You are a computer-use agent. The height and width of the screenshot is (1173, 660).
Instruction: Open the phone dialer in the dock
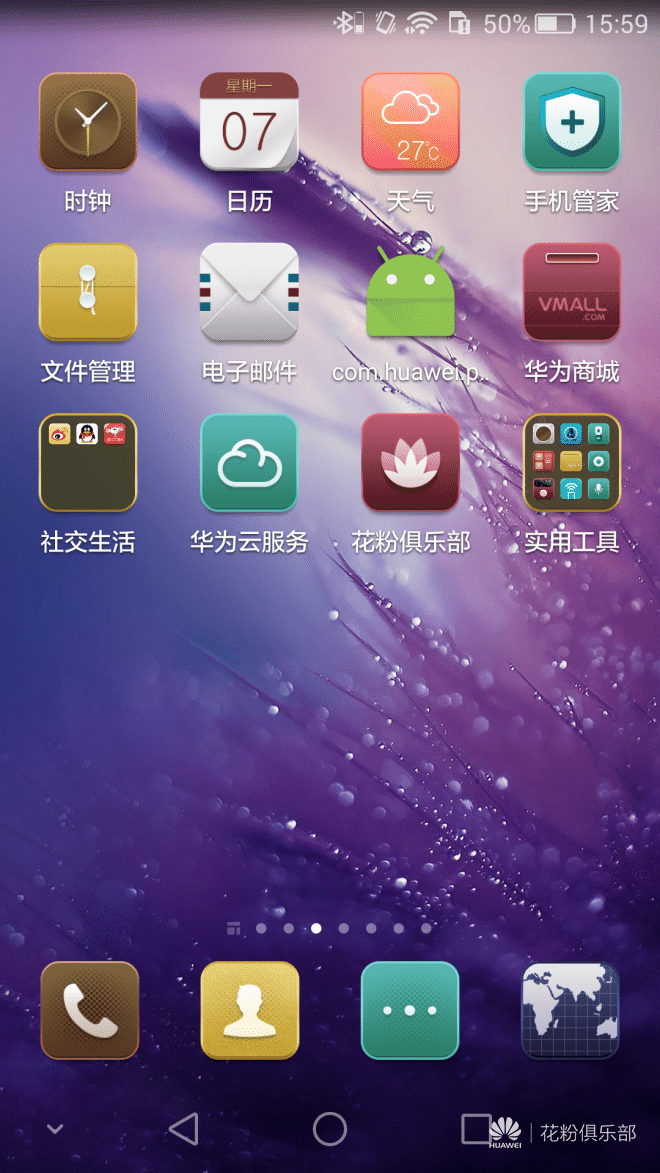(x=90, y=1011)
